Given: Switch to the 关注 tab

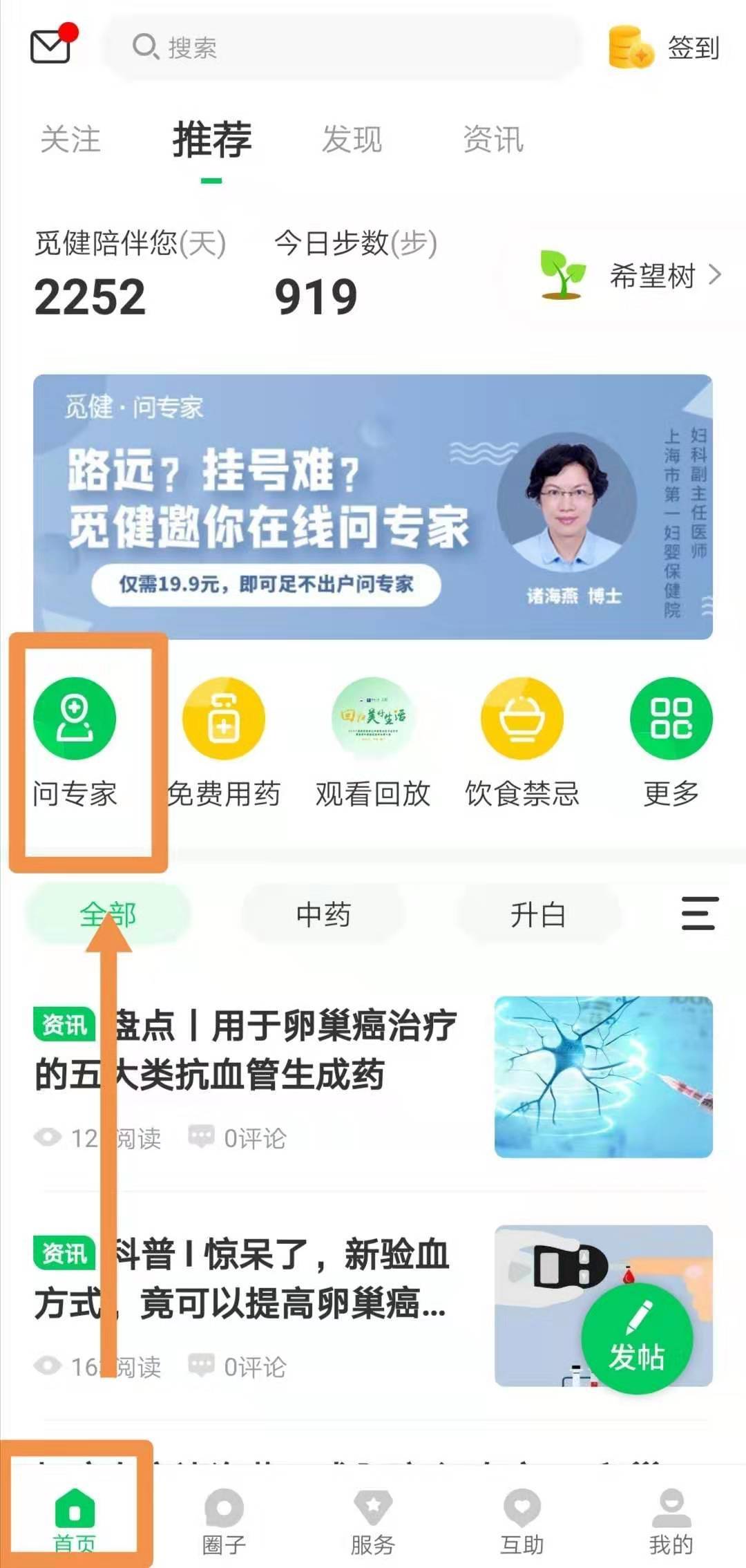Looking at the screenshot, I should (x=70, y=140).
